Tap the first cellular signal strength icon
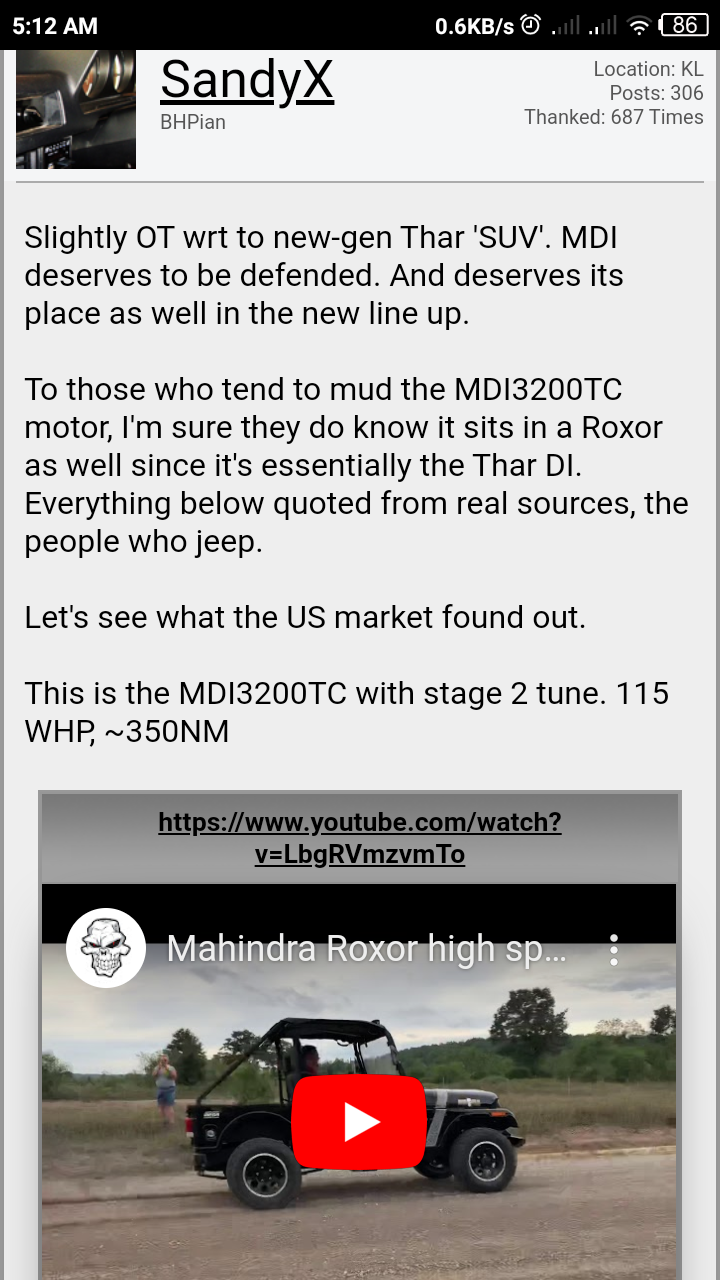 click(566, 27)
